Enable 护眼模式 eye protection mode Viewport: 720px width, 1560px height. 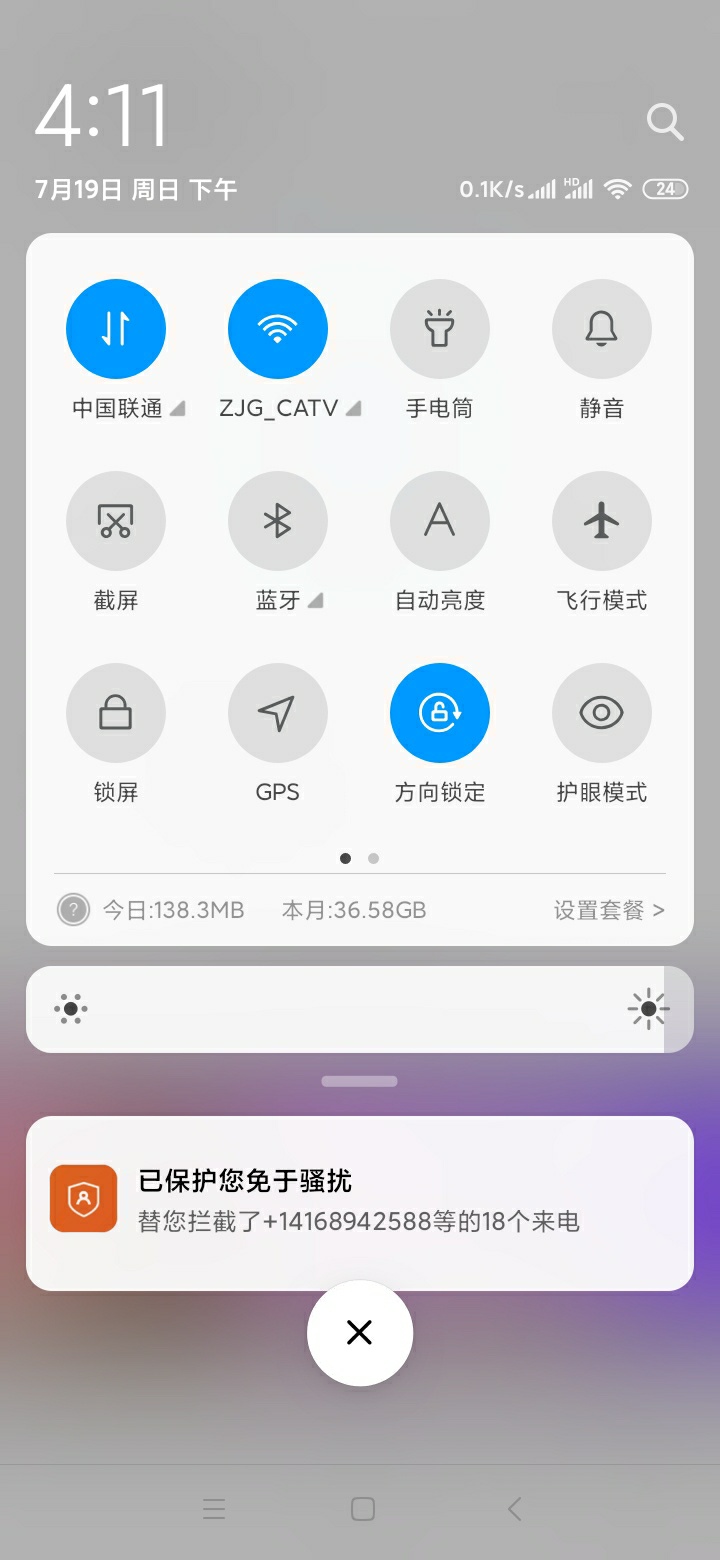pos(602,713)
